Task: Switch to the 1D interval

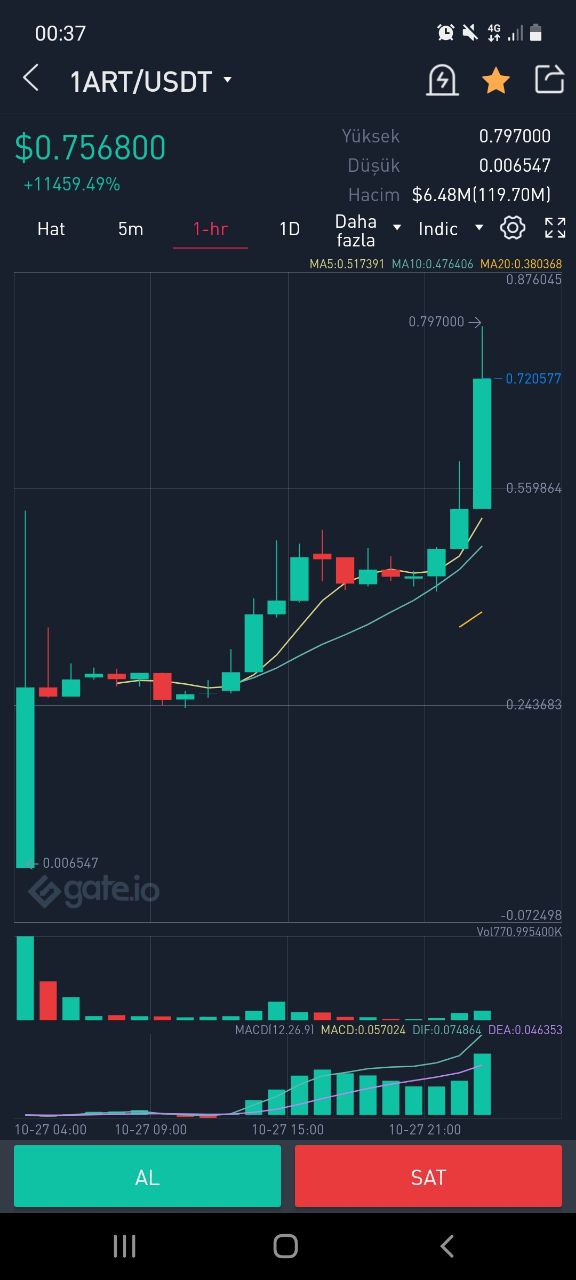Action: pos(289,229)
